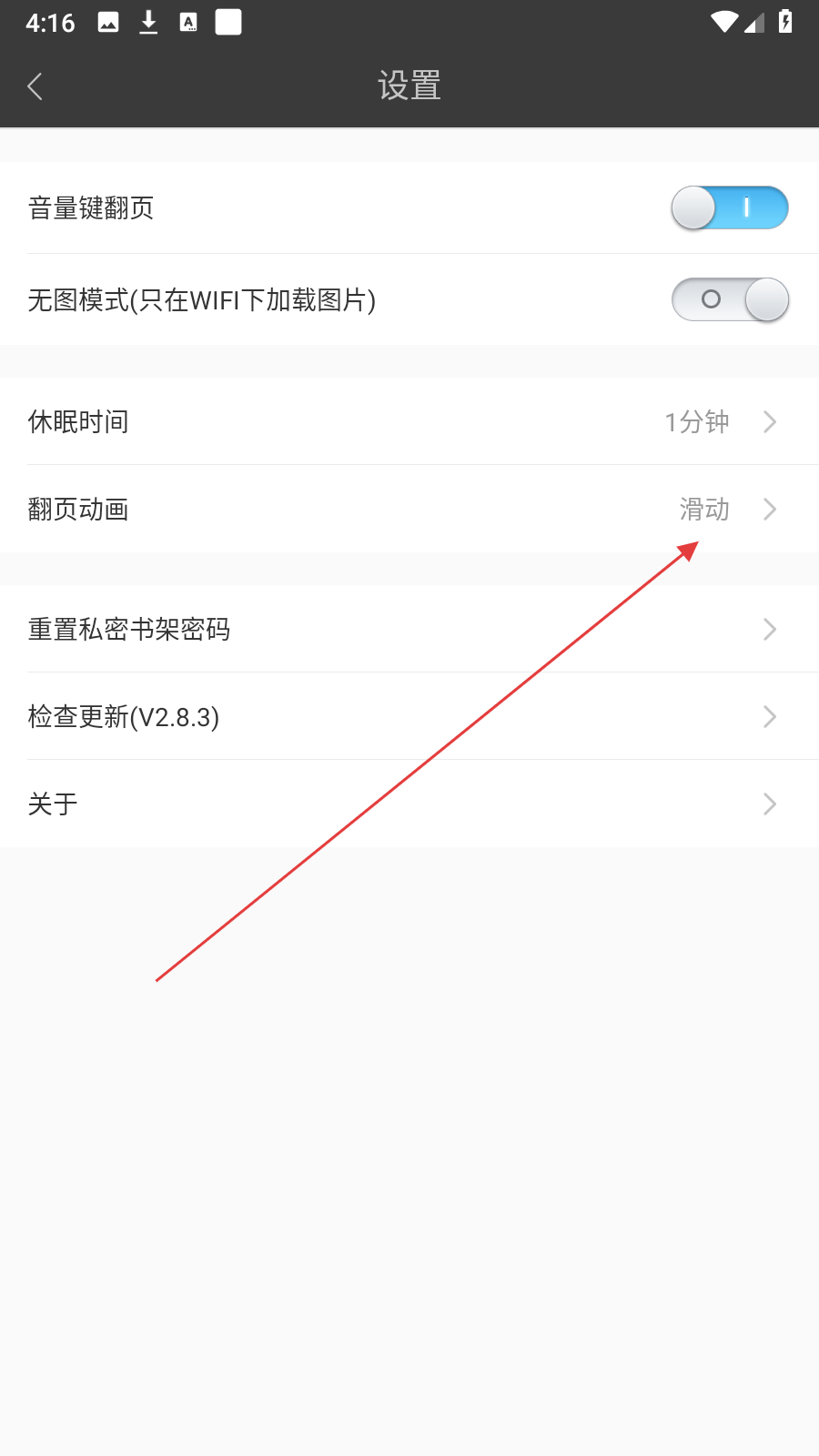Open 重置私密书架密码
Image resolution: width=819 pixels, height=1456 pixels.
(x=409, y=629)
